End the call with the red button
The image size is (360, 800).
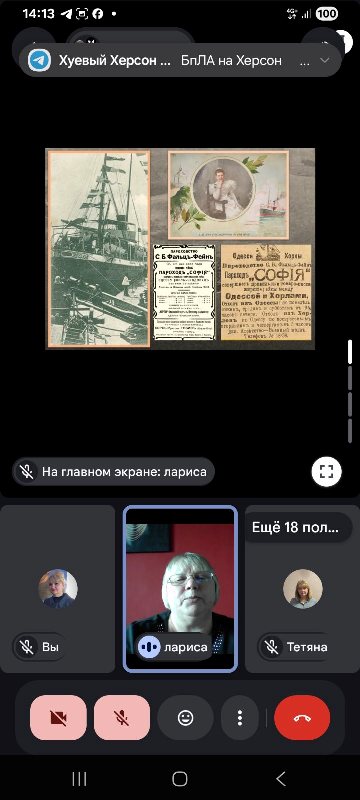(x=302, y=717)
